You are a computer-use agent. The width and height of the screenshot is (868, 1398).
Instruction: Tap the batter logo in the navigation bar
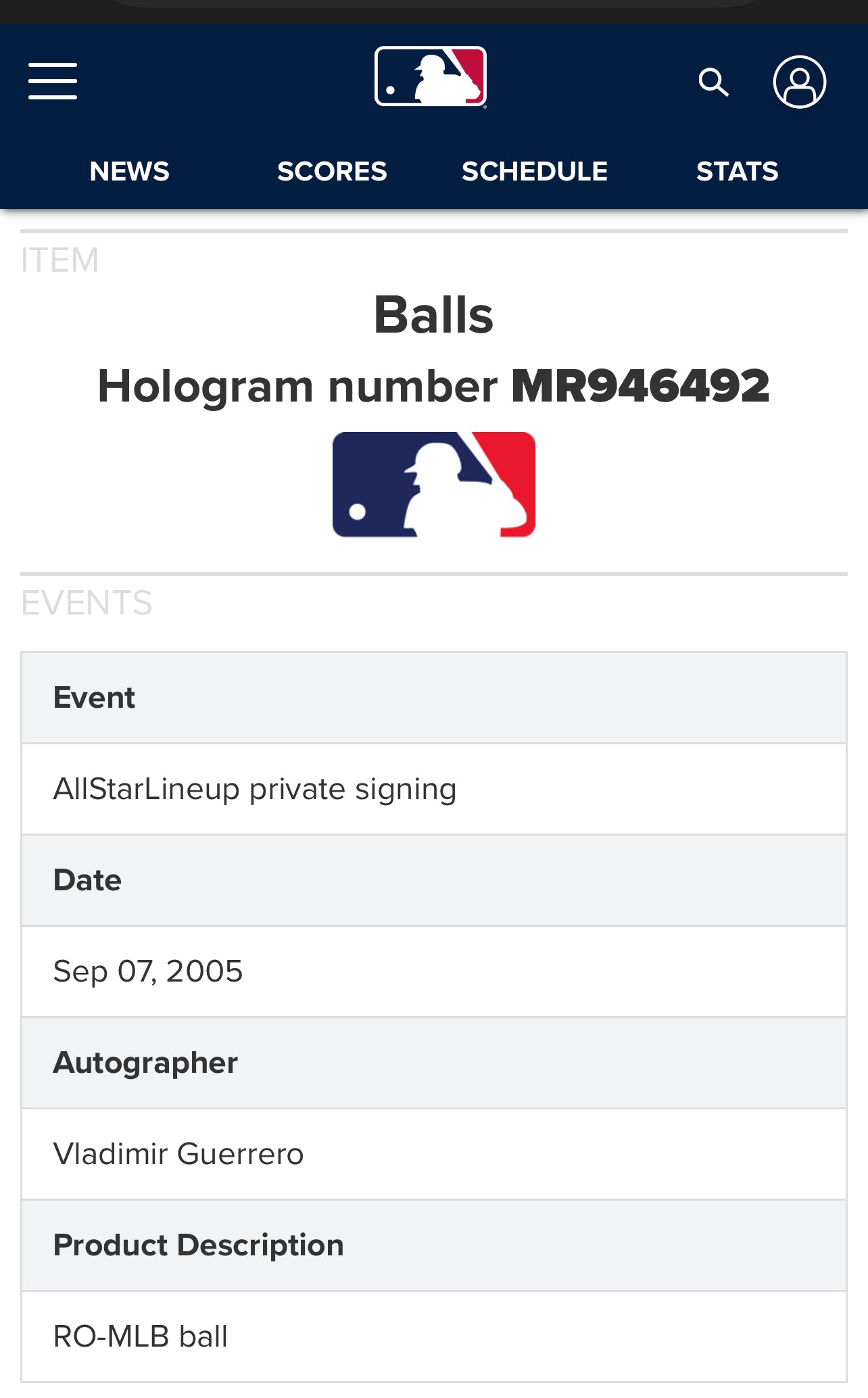click(x=431, y=78)
